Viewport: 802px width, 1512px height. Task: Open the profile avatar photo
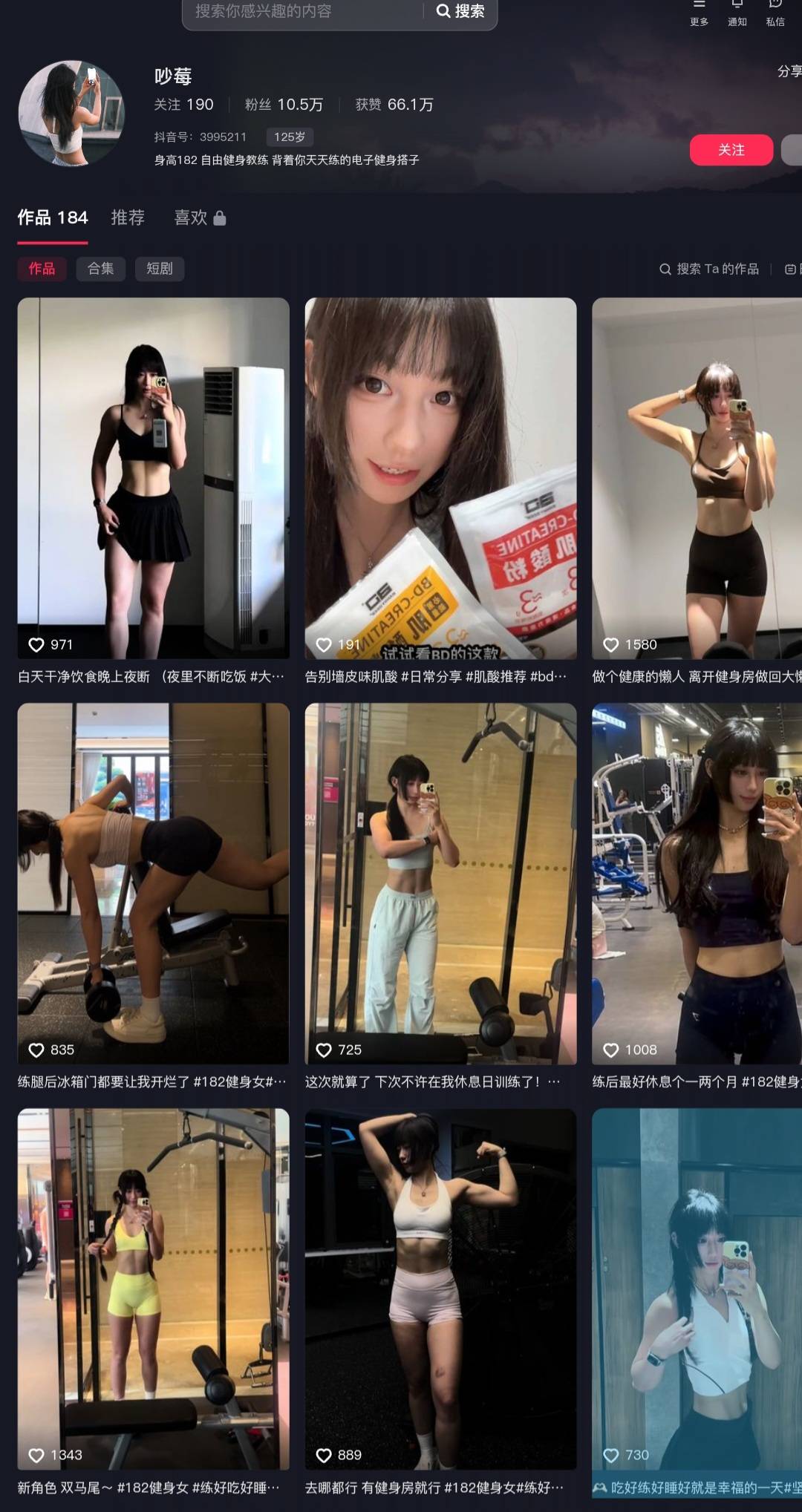[71, 113]
